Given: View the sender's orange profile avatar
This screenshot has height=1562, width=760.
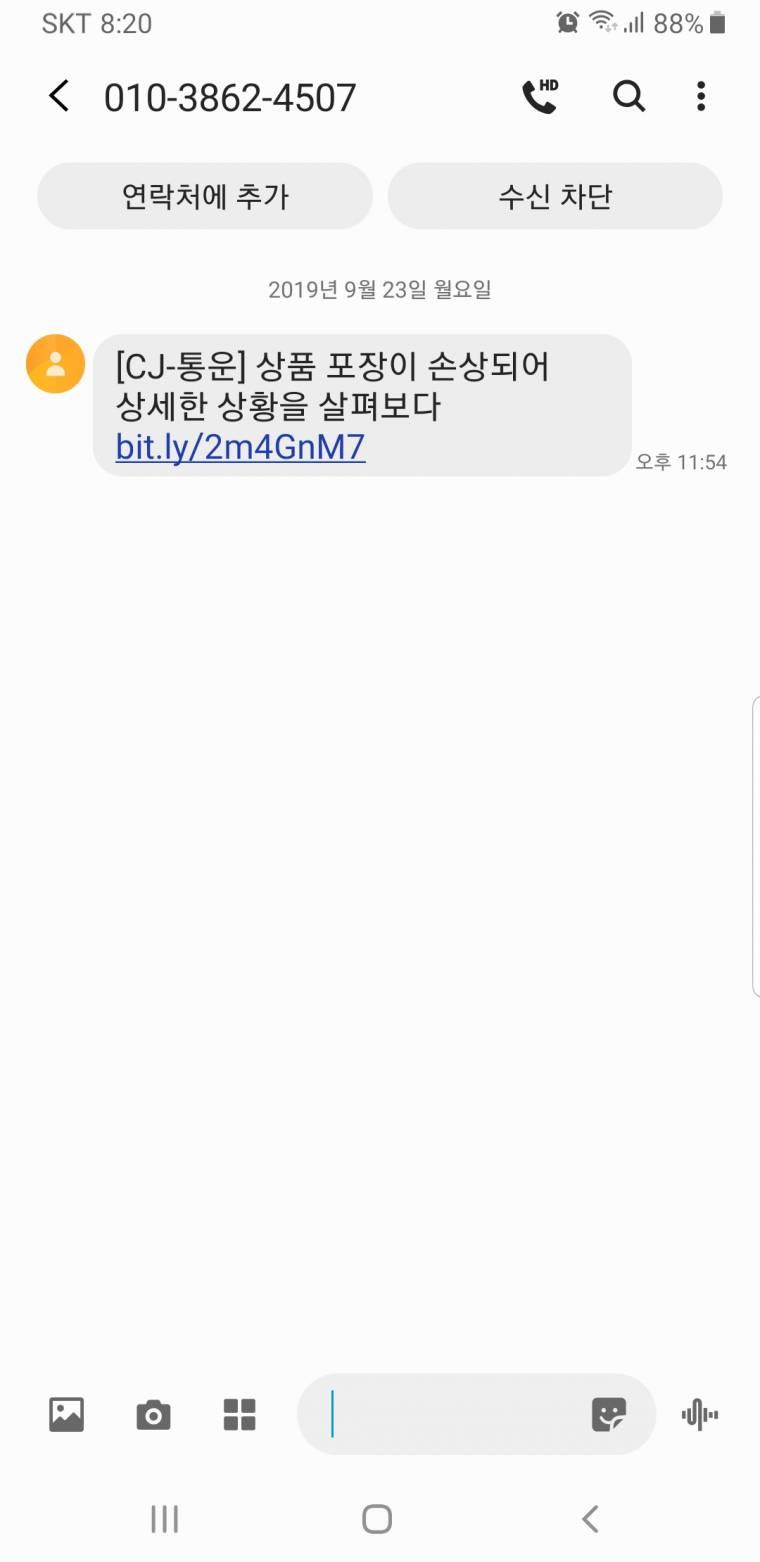Looking at the screenshot, I should (55, 364).
